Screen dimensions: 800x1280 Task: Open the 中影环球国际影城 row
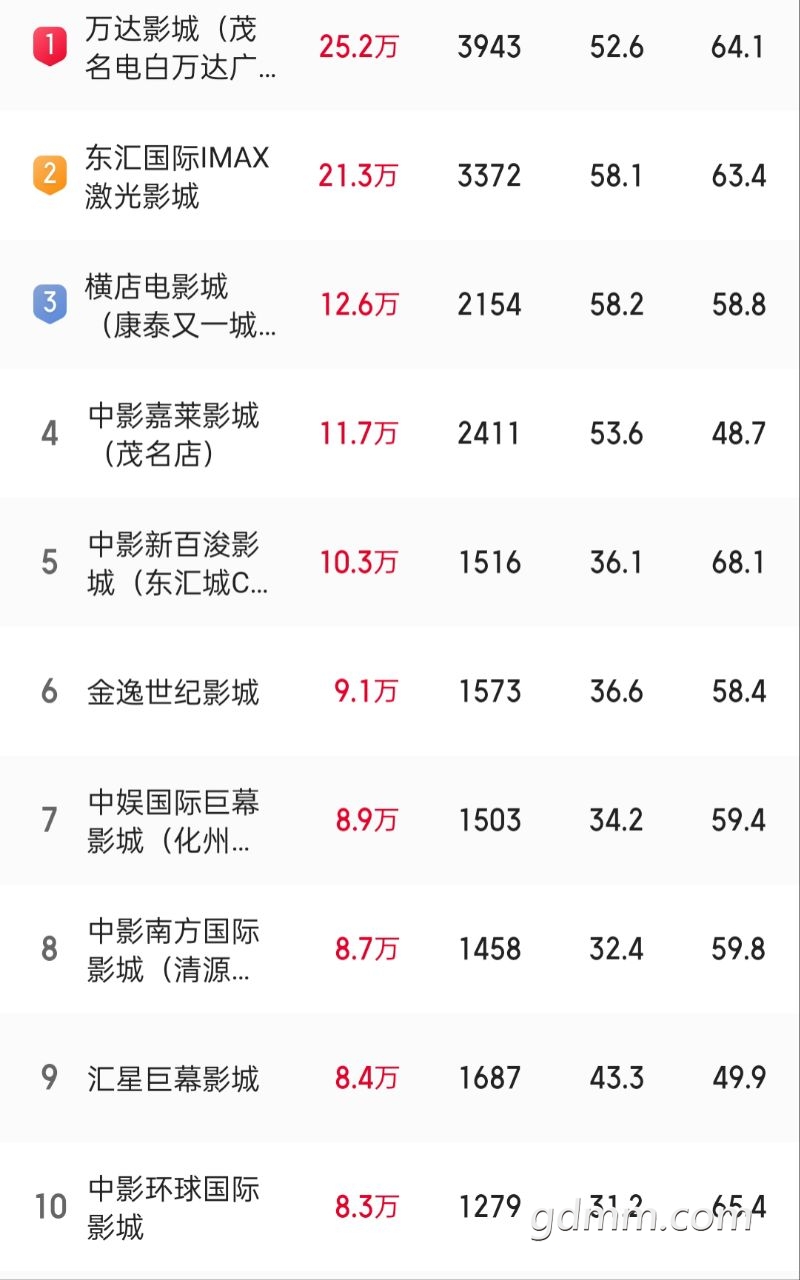pyautogui.click(x=400, y=1207)
